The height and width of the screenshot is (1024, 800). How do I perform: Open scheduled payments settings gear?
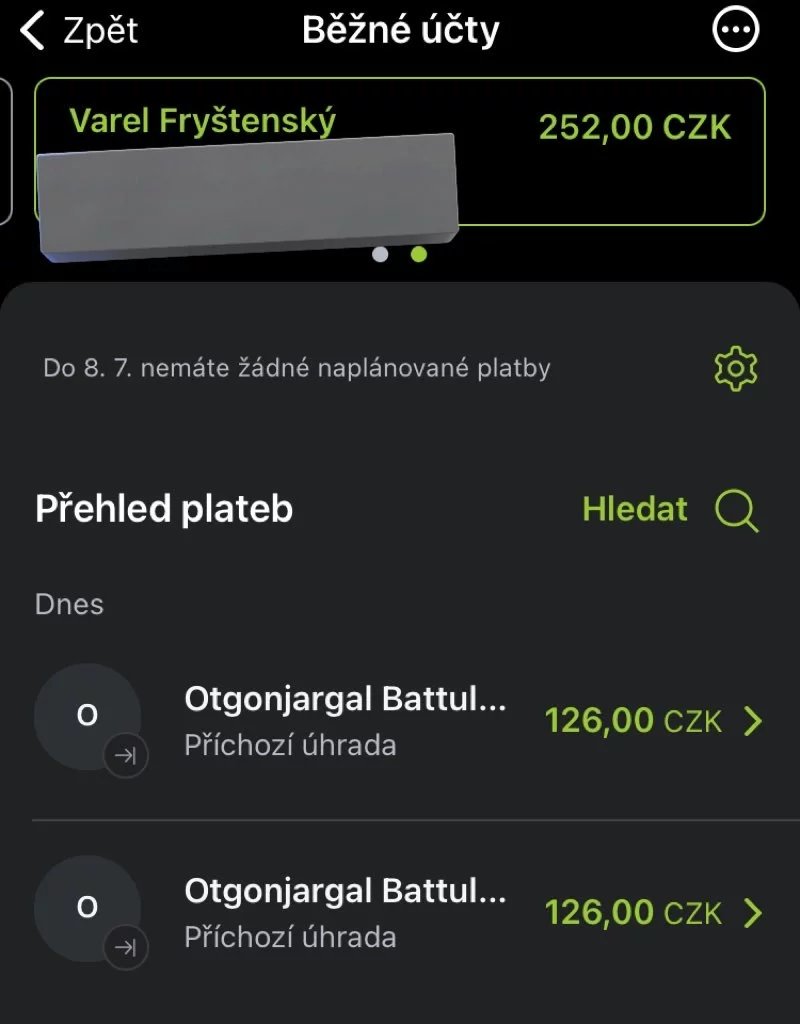coord(735,367)
